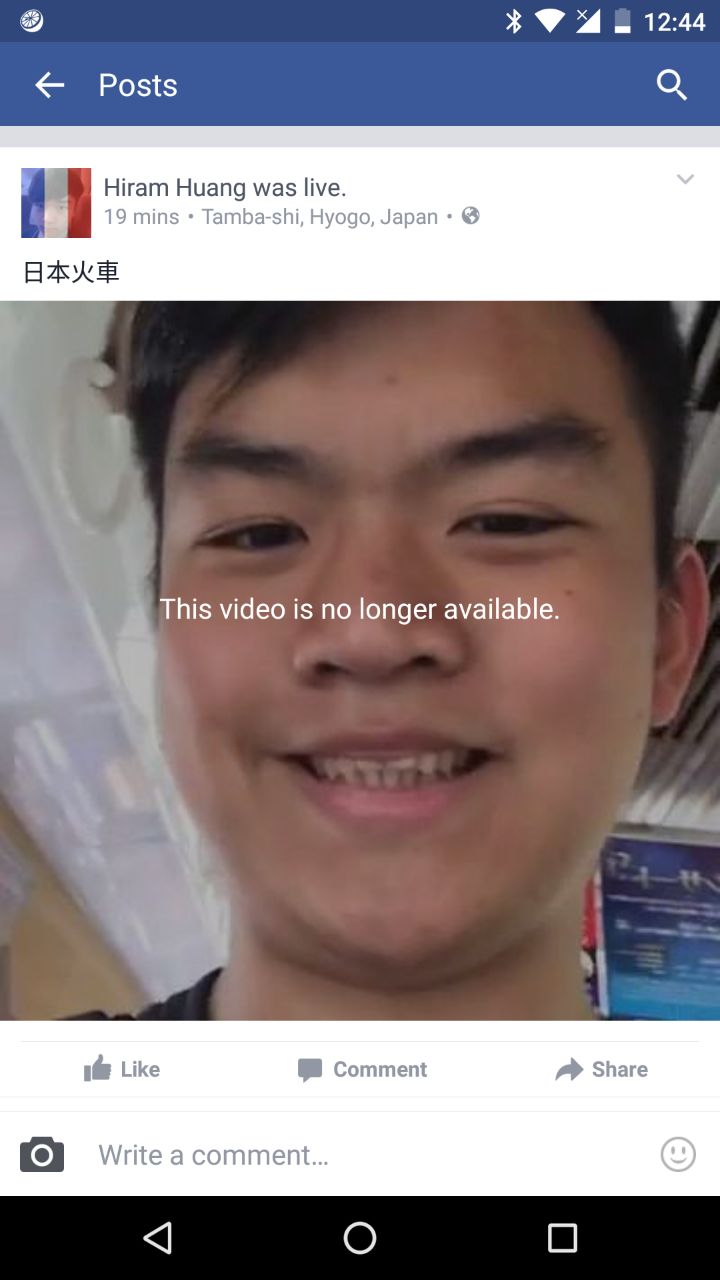Tap Comment under the post
This screenshot has height=1280, width=720.
(362, 1069)
